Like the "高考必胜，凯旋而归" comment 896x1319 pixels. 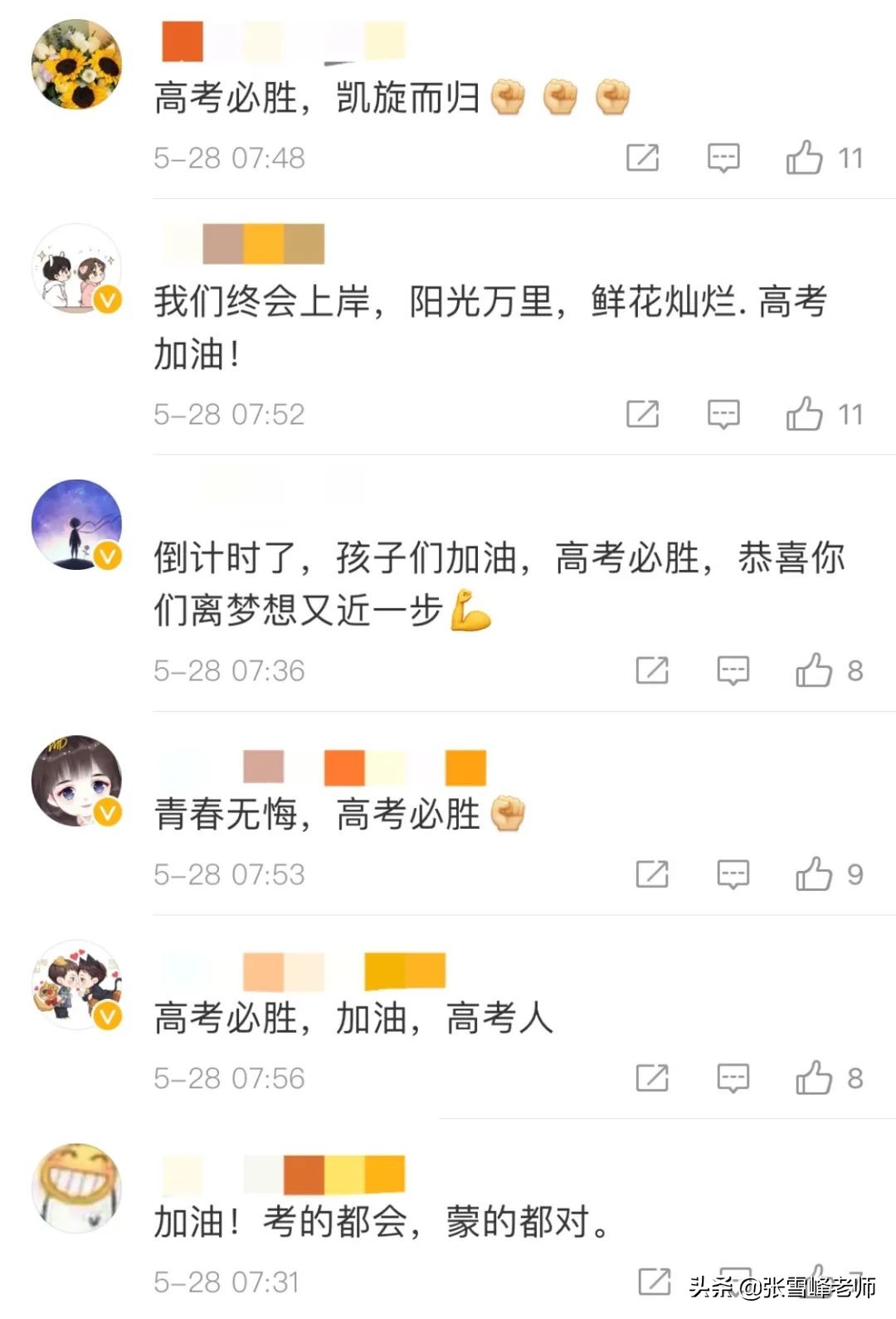(x=803, y=157)
